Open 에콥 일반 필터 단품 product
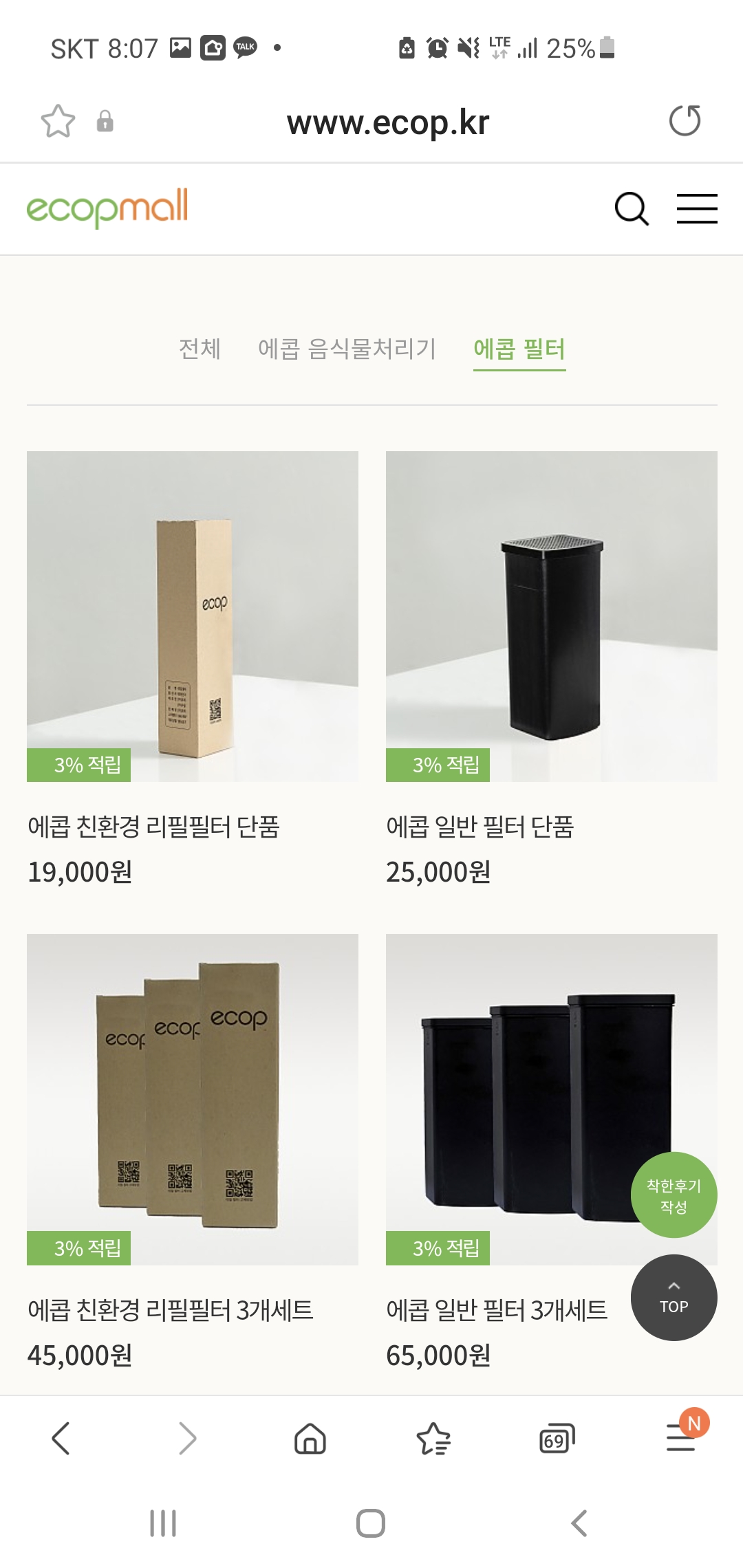 point(551,616)
